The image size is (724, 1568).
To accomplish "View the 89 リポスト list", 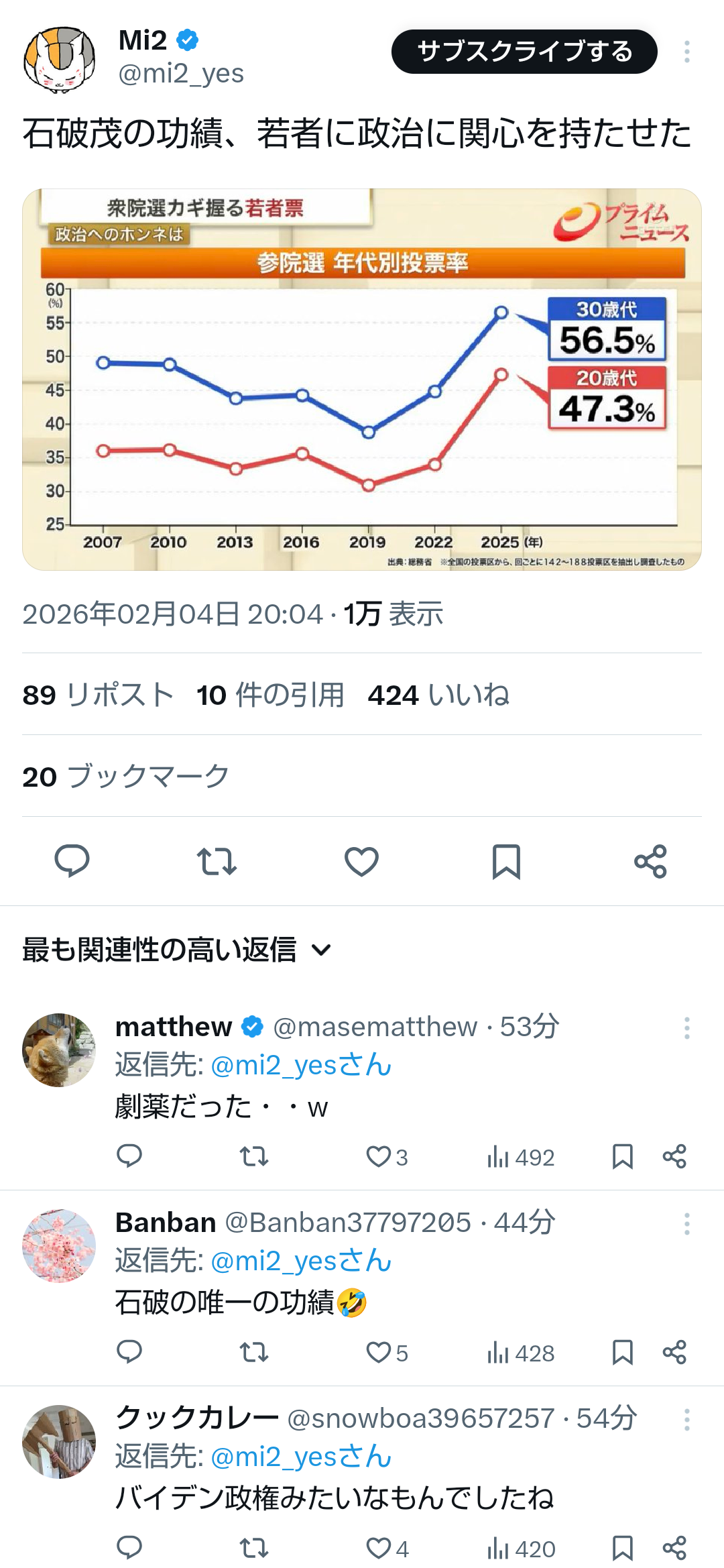I will (98, 695).
